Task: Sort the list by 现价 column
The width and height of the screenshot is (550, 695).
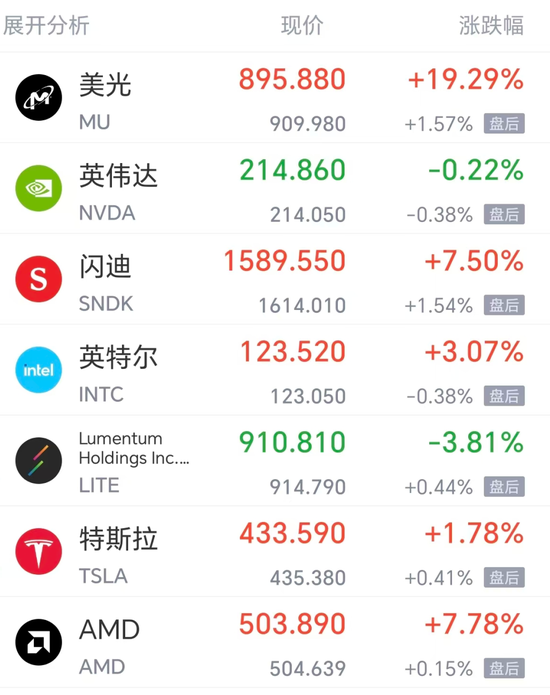Action: 302,25
